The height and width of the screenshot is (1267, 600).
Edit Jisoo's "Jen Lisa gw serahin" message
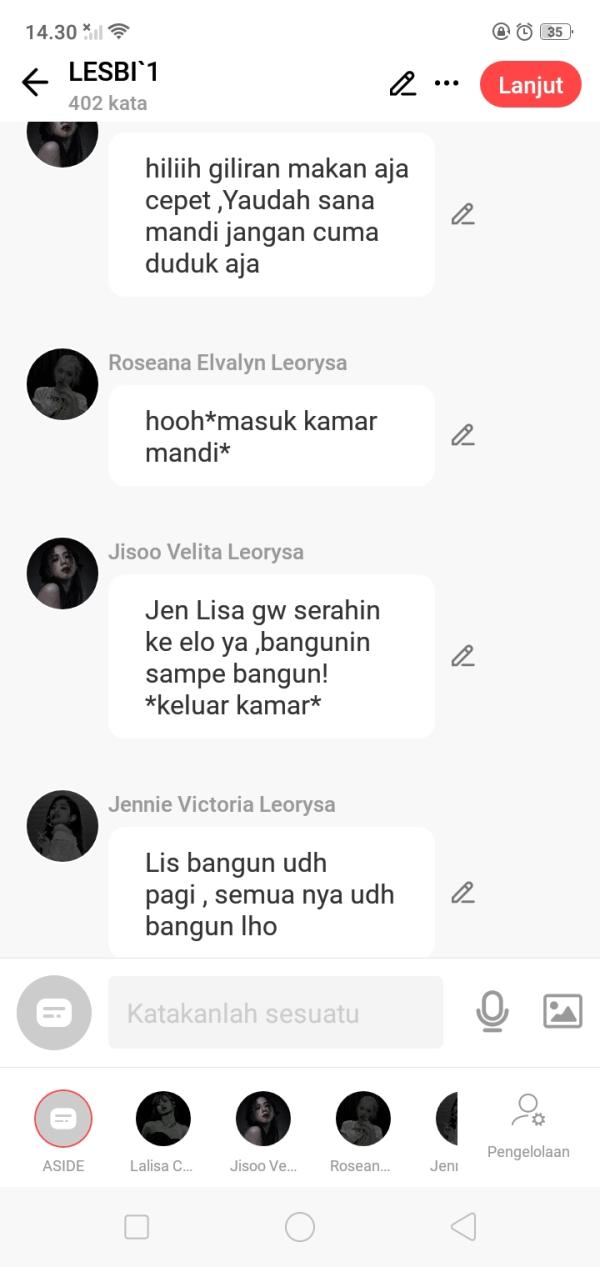coord(462,656)
